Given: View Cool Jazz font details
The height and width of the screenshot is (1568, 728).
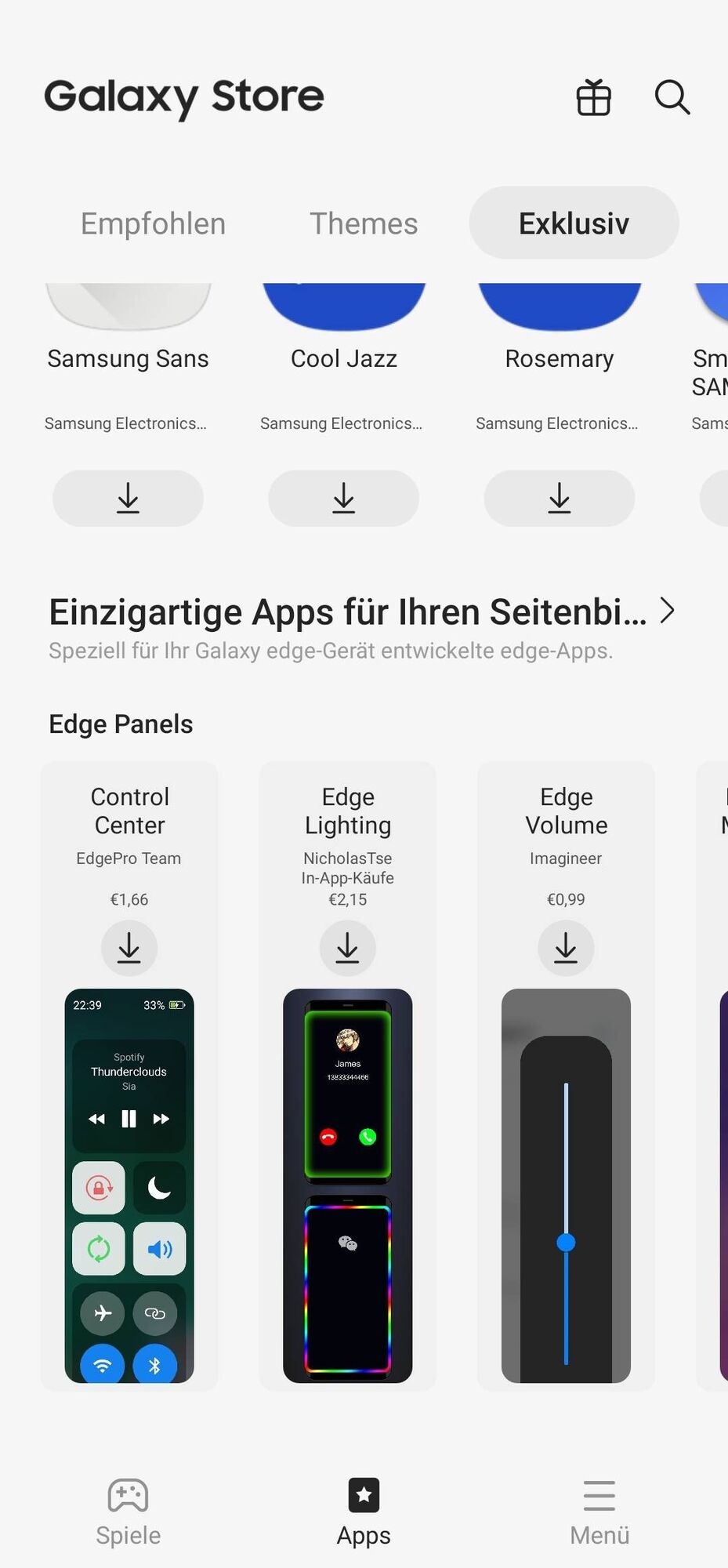Looking at the screenshot, I should pos(343,359).
